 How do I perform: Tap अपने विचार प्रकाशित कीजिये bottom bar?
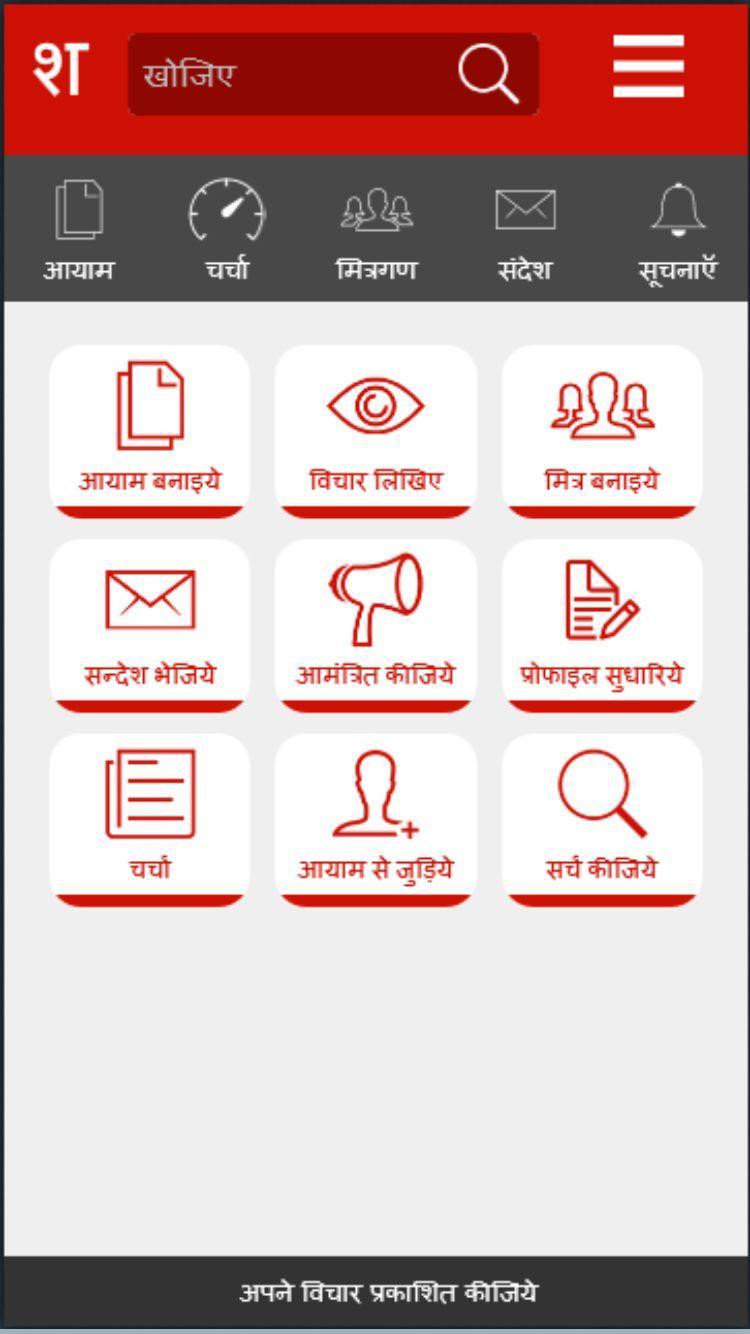388,1293
